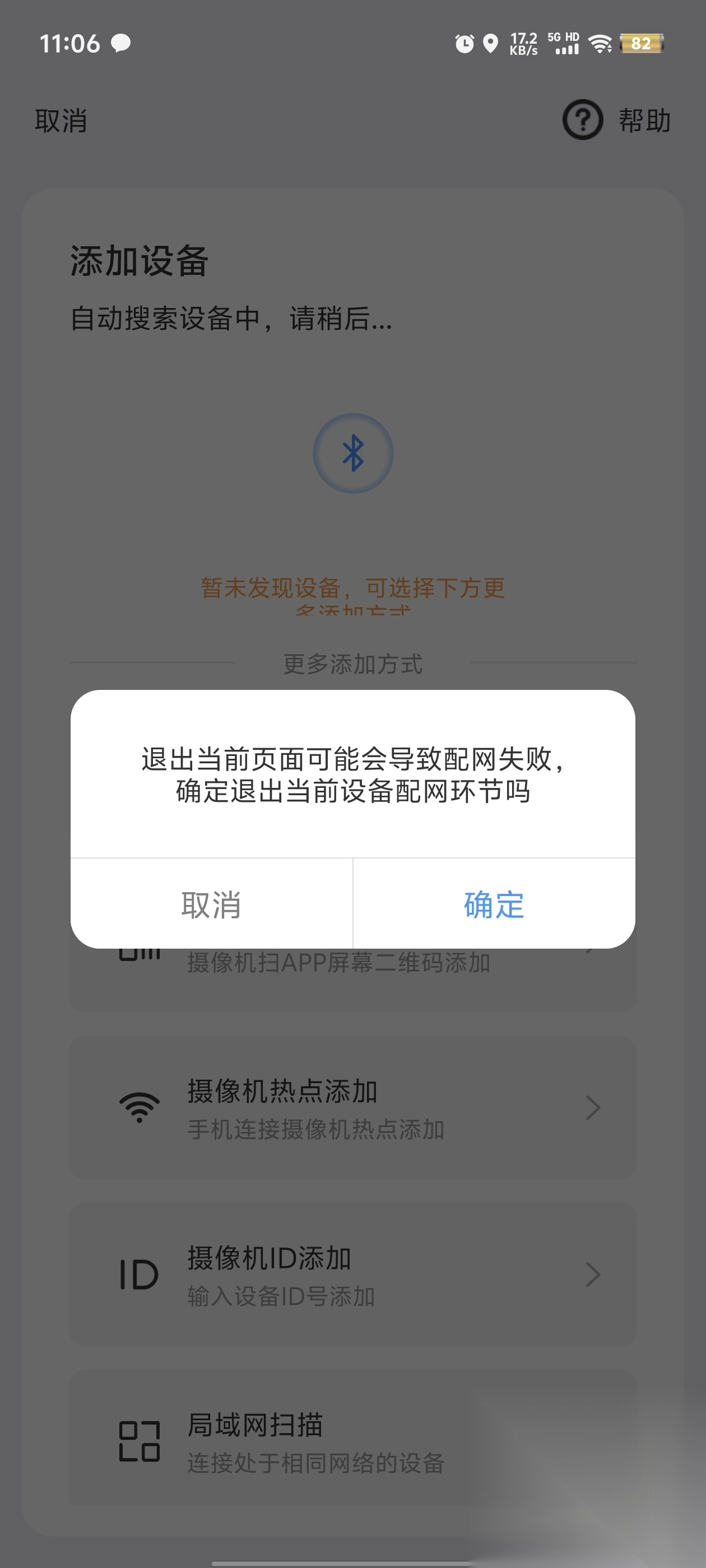Confirm exit by tapping 确定

494,904
